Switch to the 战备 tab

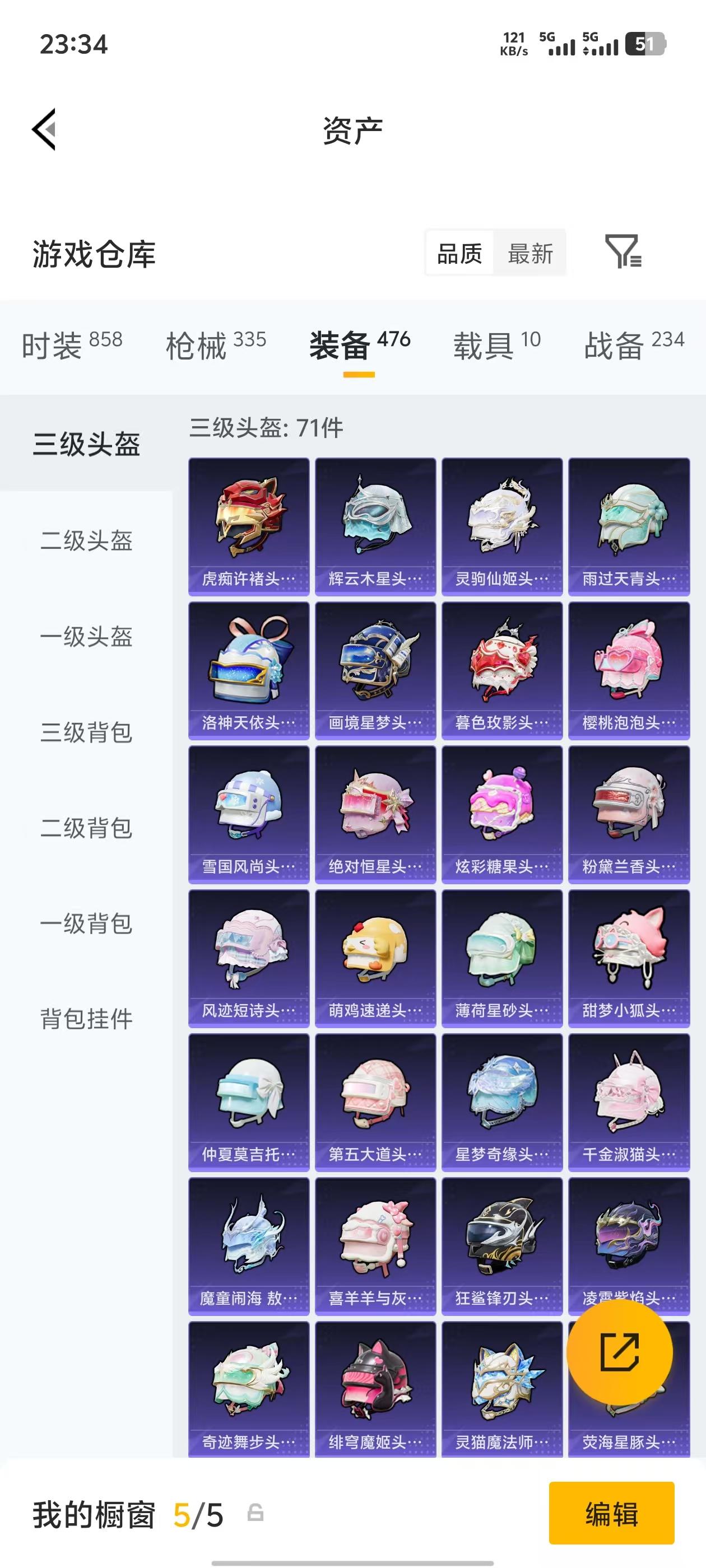click(x=634, y=346)
